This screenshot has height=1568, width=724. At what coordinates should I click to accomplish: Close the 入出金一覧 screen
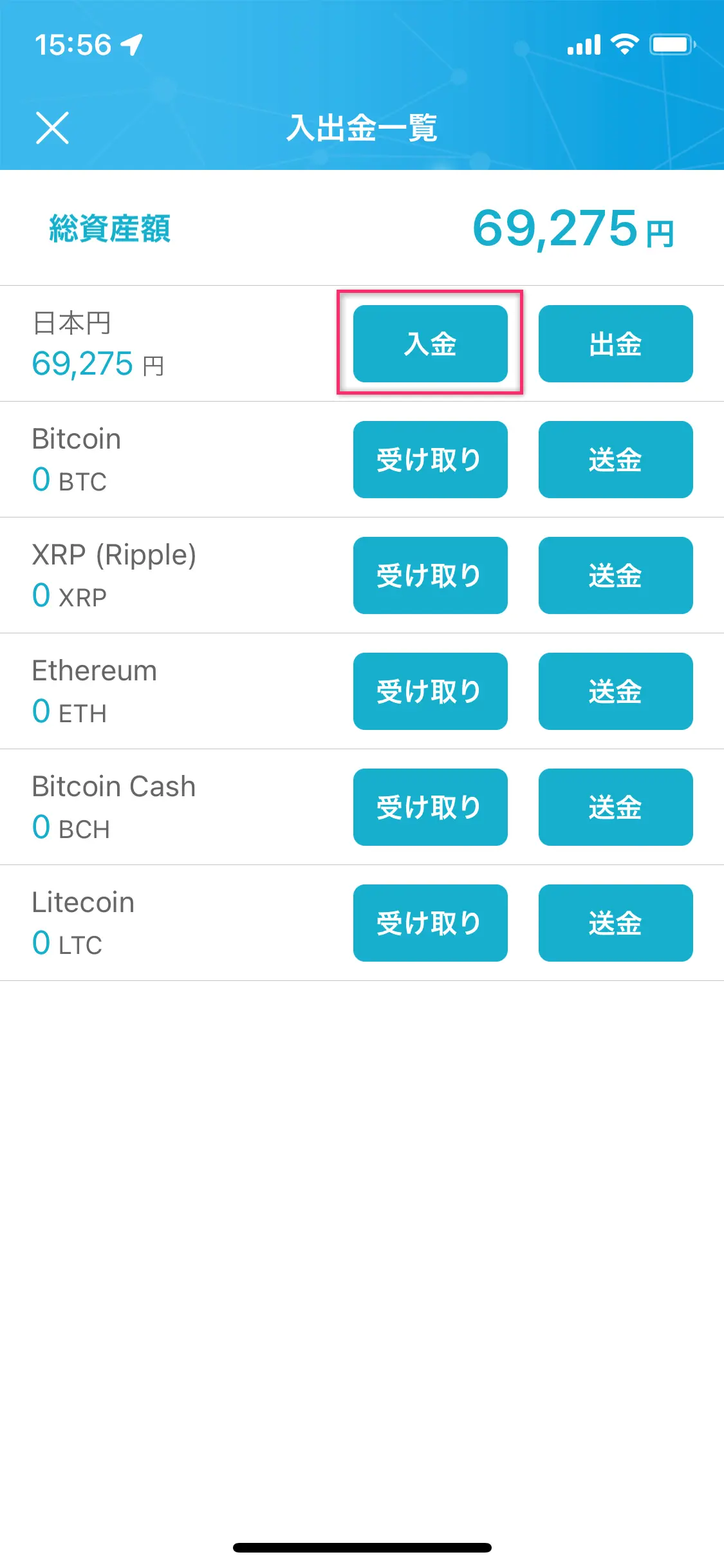pyautogui.click(x=52, y=127)
